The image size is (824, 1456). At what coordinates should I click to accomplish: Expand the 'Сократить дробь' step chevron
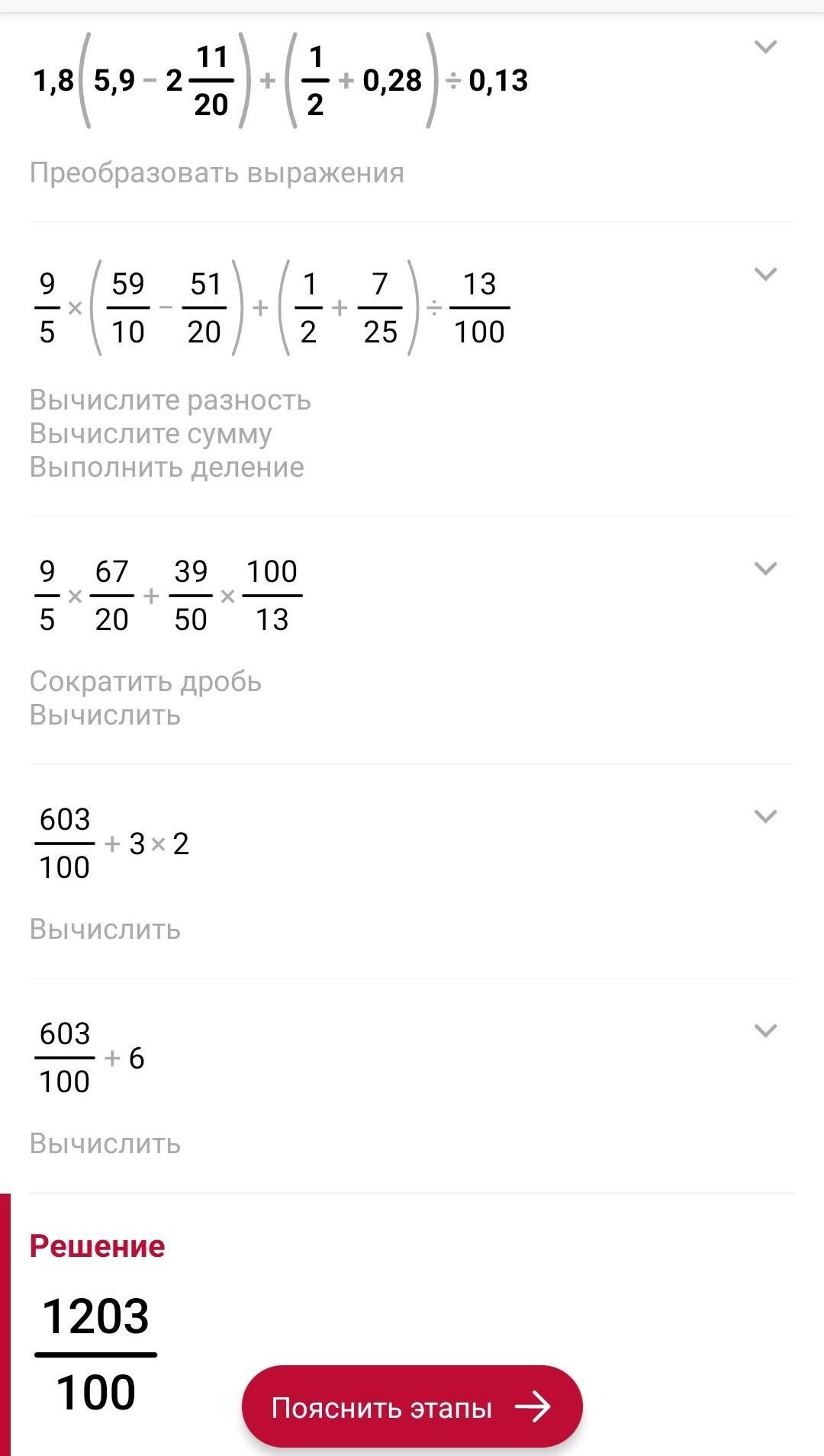click(x=765, y=569)
